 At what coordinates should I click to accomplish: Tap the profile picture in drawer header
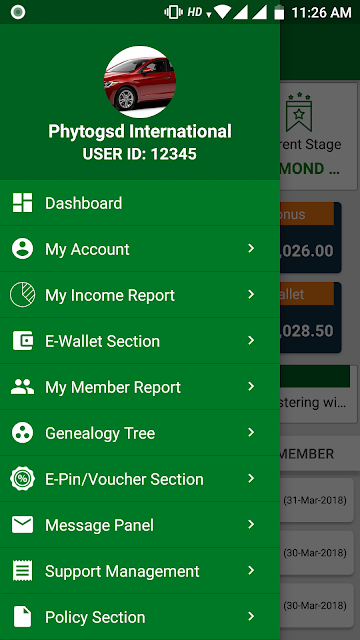pos(140,82)
